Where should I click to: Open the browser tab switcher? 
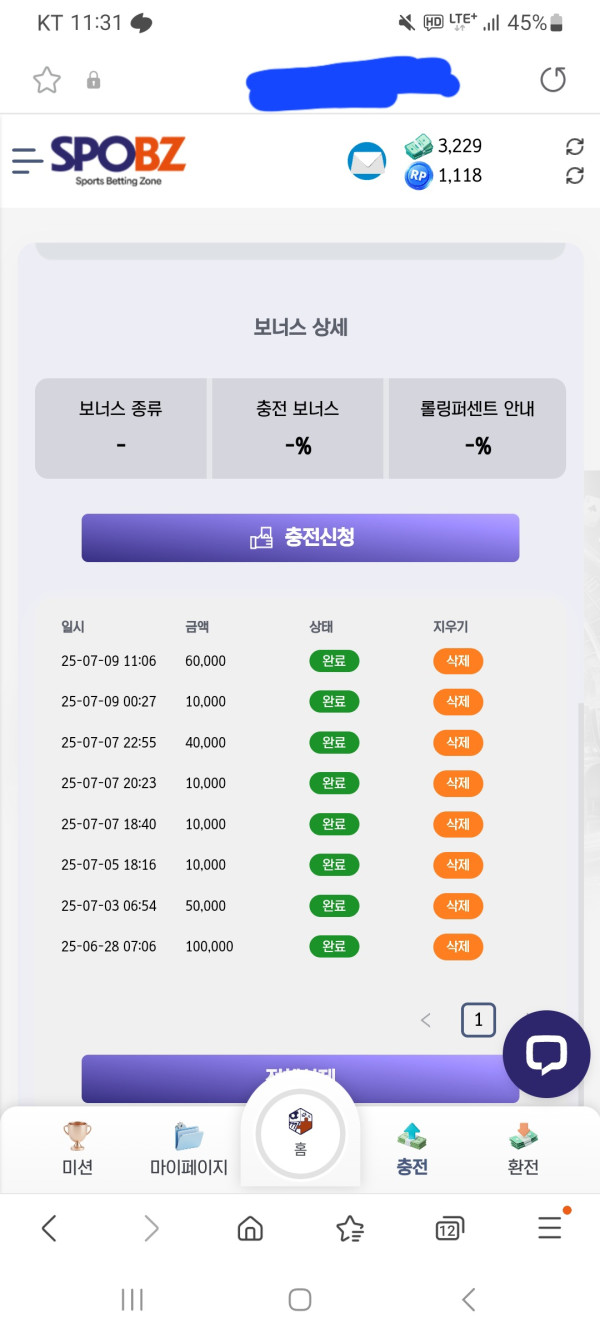448,1228
